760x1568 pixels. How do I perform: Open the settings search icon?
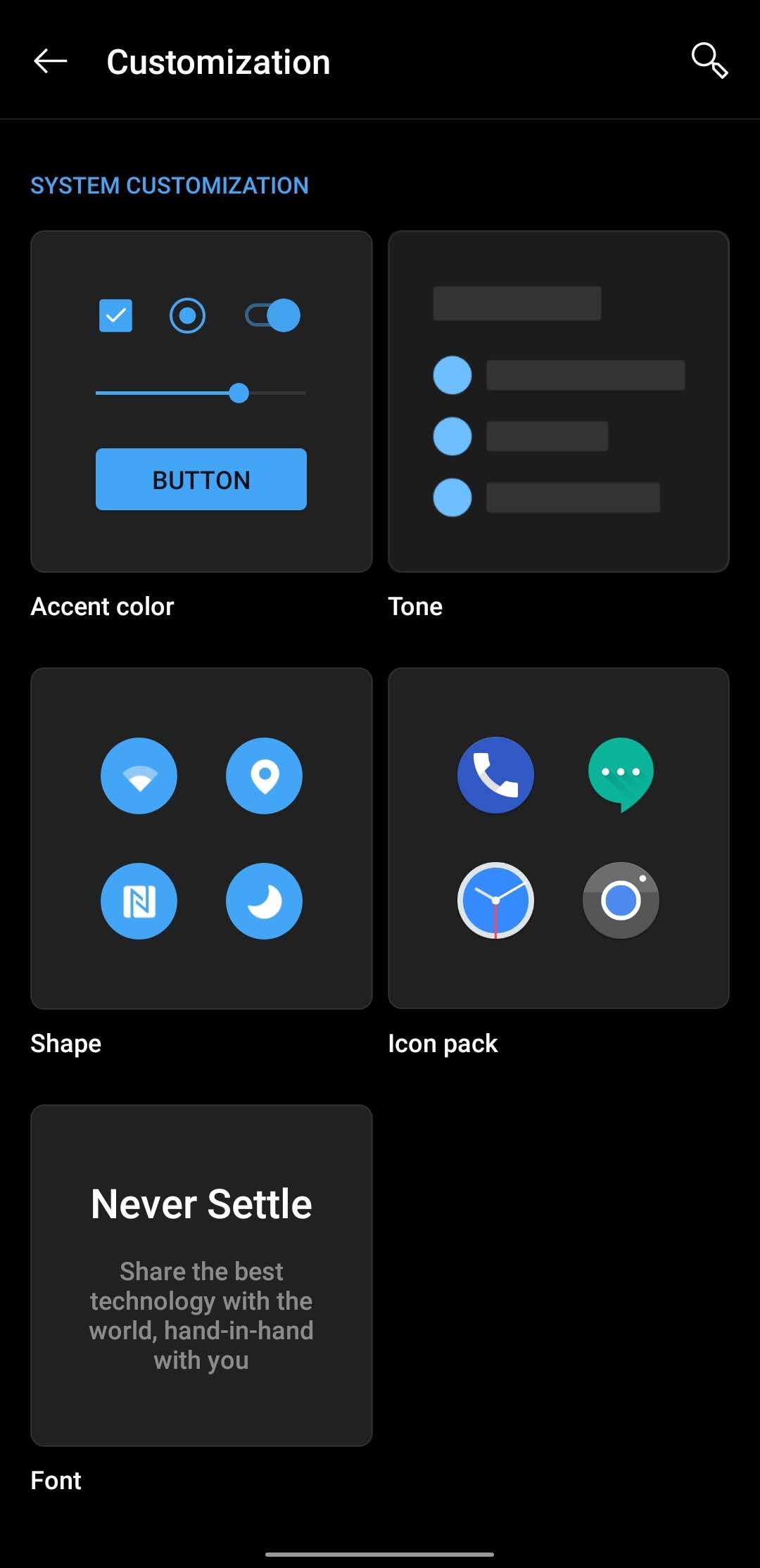tap(709, 61)
